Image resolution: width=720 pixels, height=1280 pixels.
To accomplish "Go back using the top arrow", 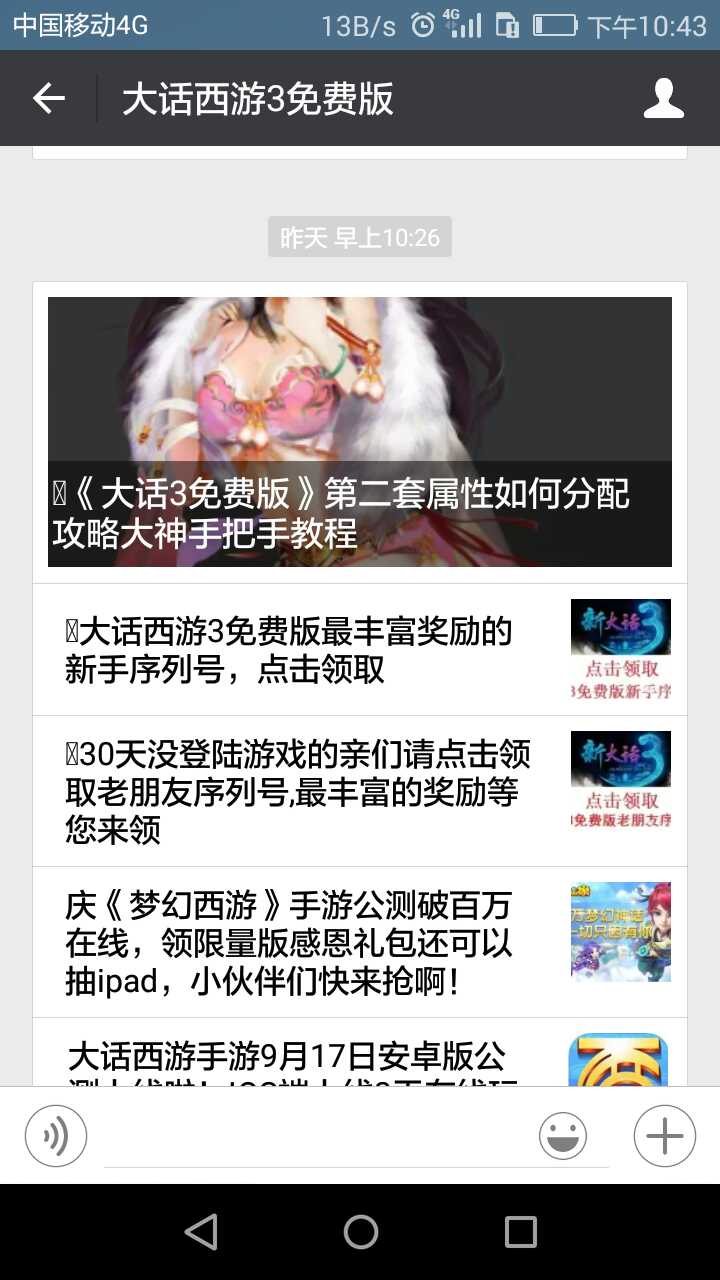I will point(48,98).
